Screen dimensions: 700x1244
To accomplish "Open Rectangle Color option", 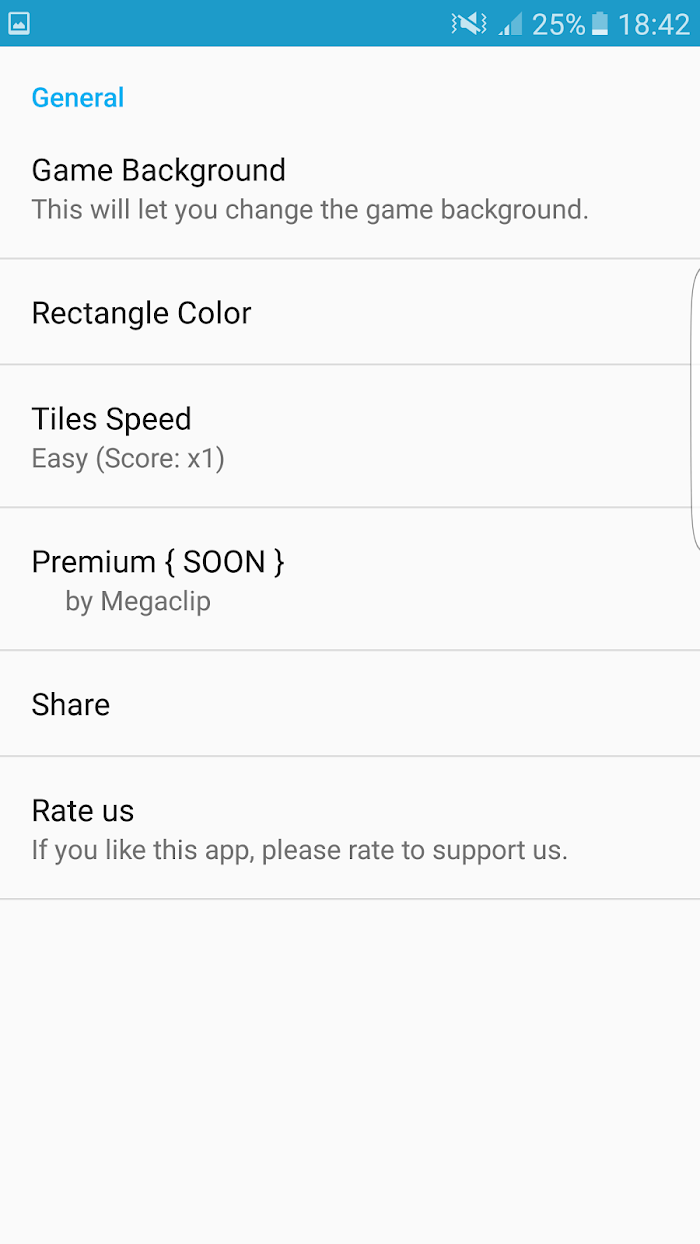I will click(x=350, y=312).
